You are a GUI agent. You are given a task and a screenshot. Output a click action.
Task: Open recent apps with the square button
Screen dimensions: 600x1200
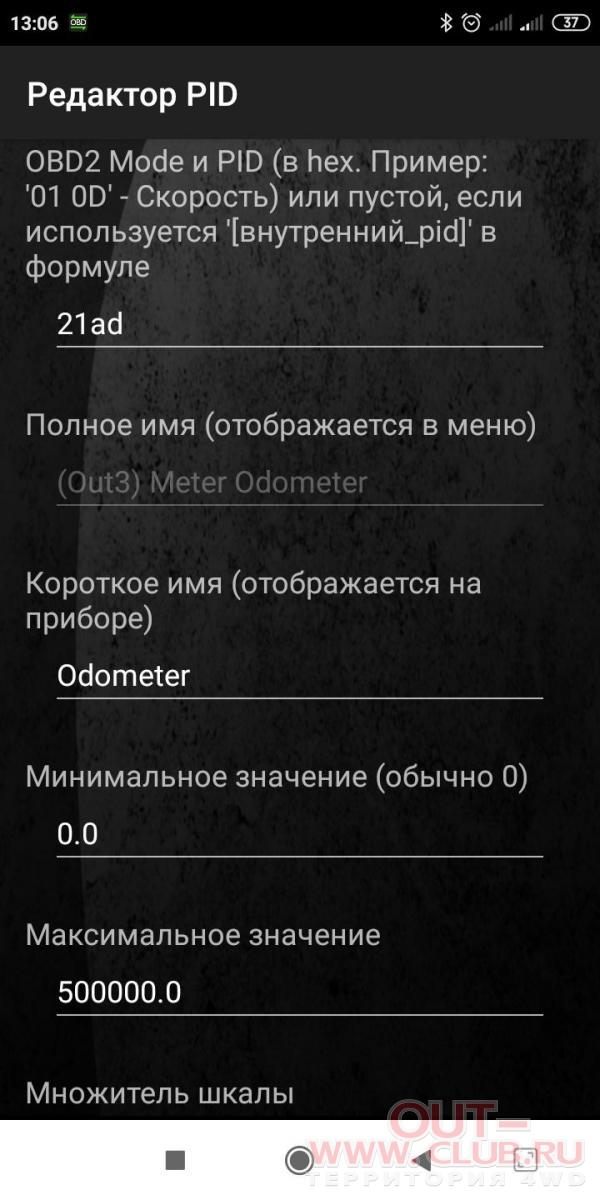pos(175,1160)
